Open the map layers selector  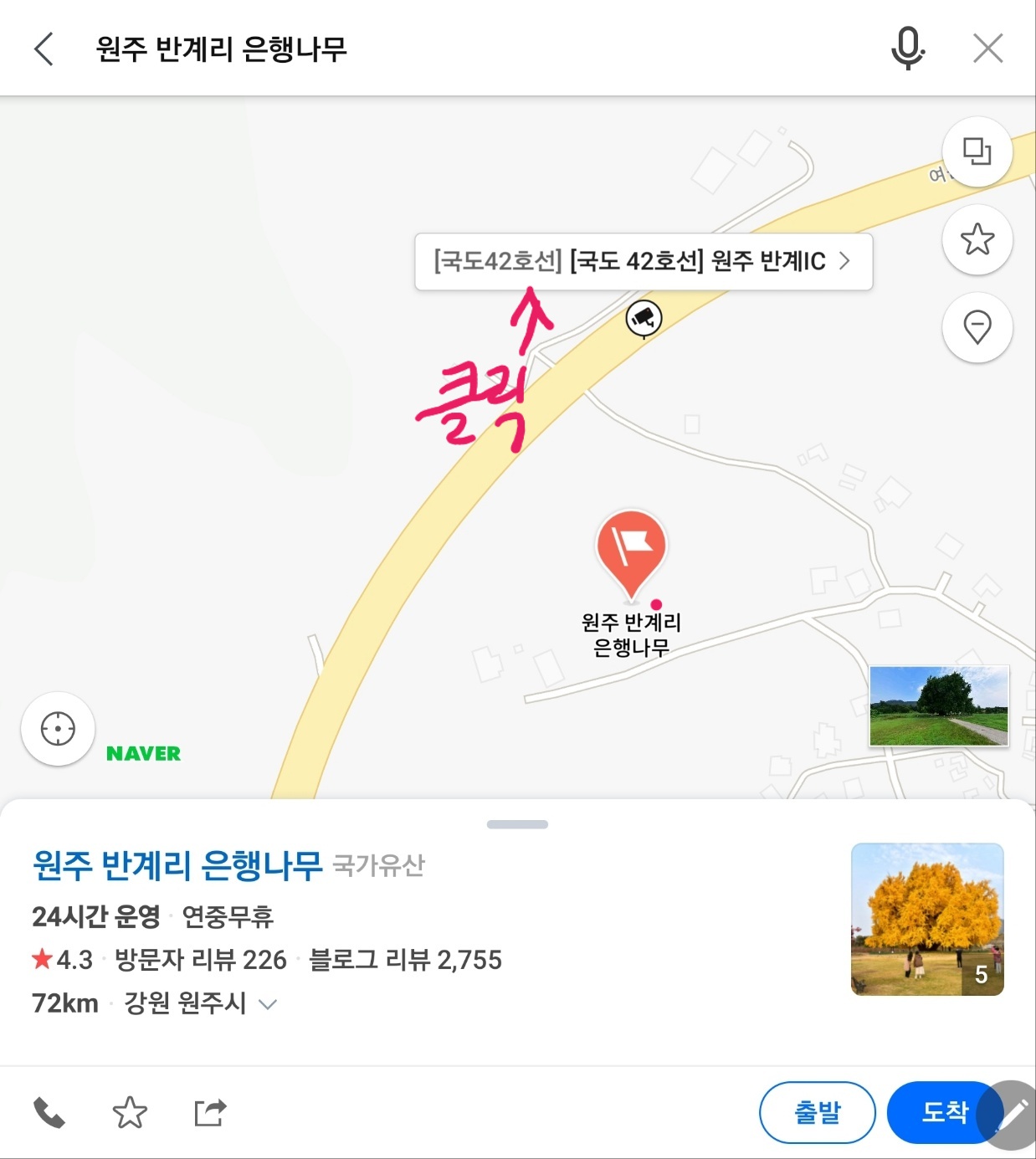click(x=977, y=152)
